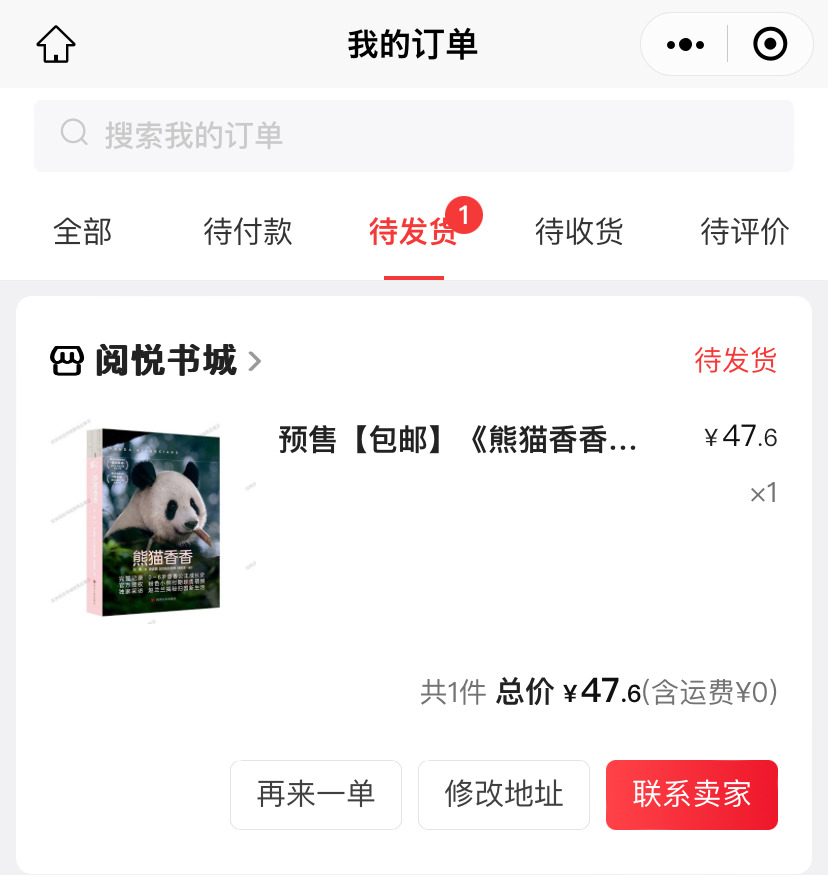828x875 pixels.
Task: Close the mini program with the circle button
Action: point(770,44)
